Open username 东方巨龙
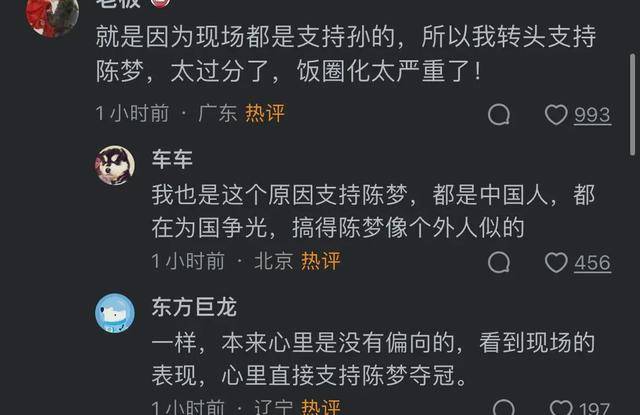 pos(194,307)
